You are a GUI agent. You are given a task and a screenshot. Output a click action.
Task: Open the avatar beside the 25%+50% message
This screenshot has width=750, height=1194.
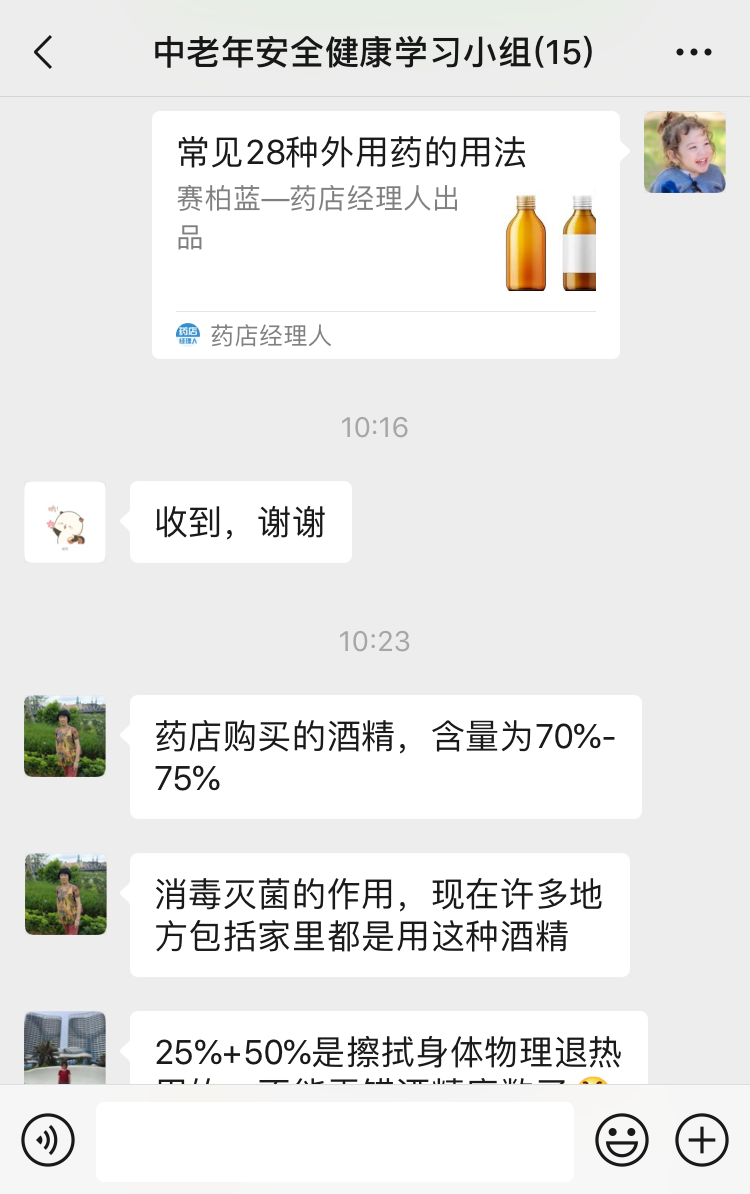tap(65, 1046)
